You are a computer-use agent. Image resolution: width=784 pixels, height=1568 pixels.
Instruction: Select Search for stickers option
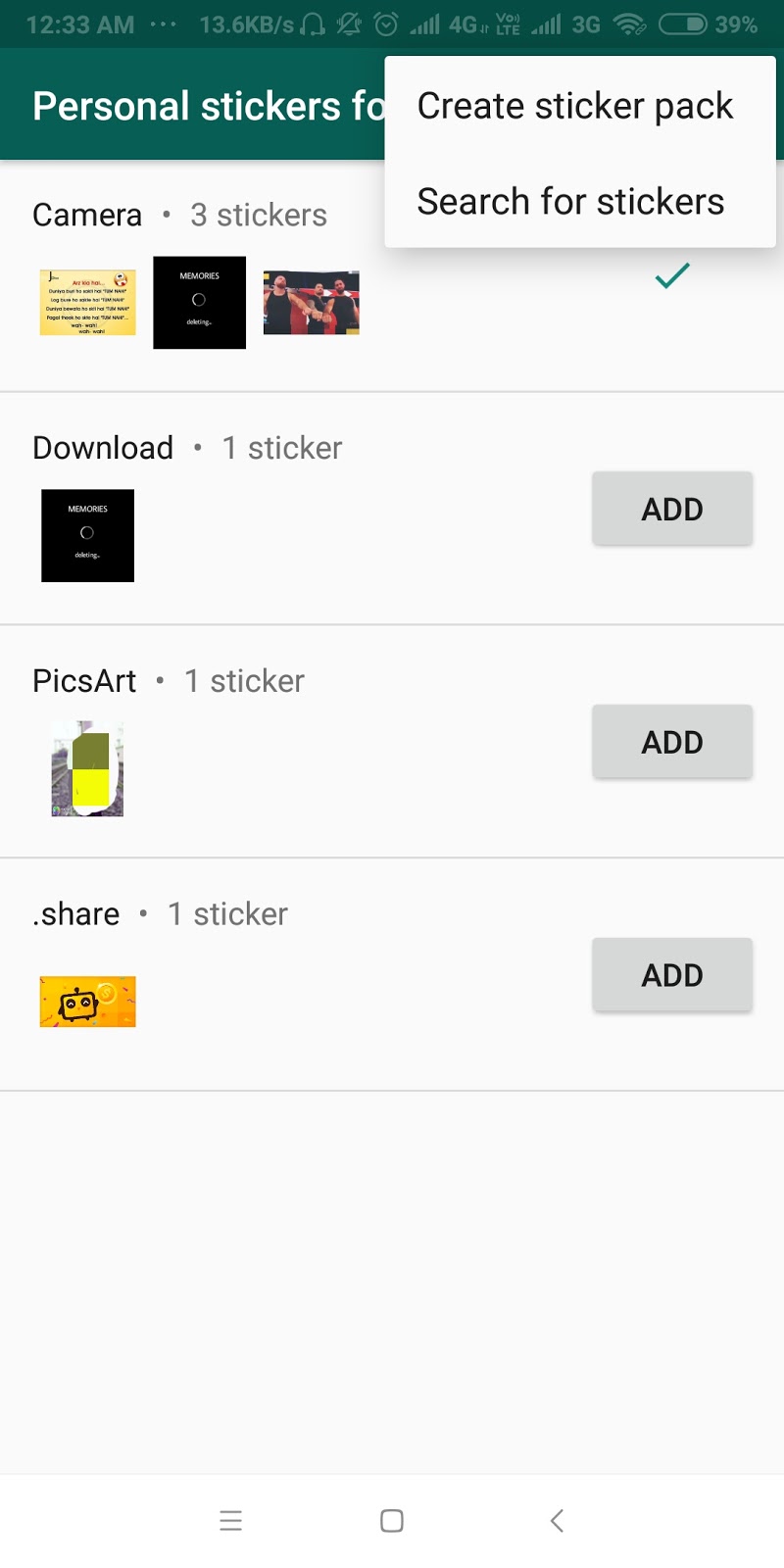tap(571, 201)
